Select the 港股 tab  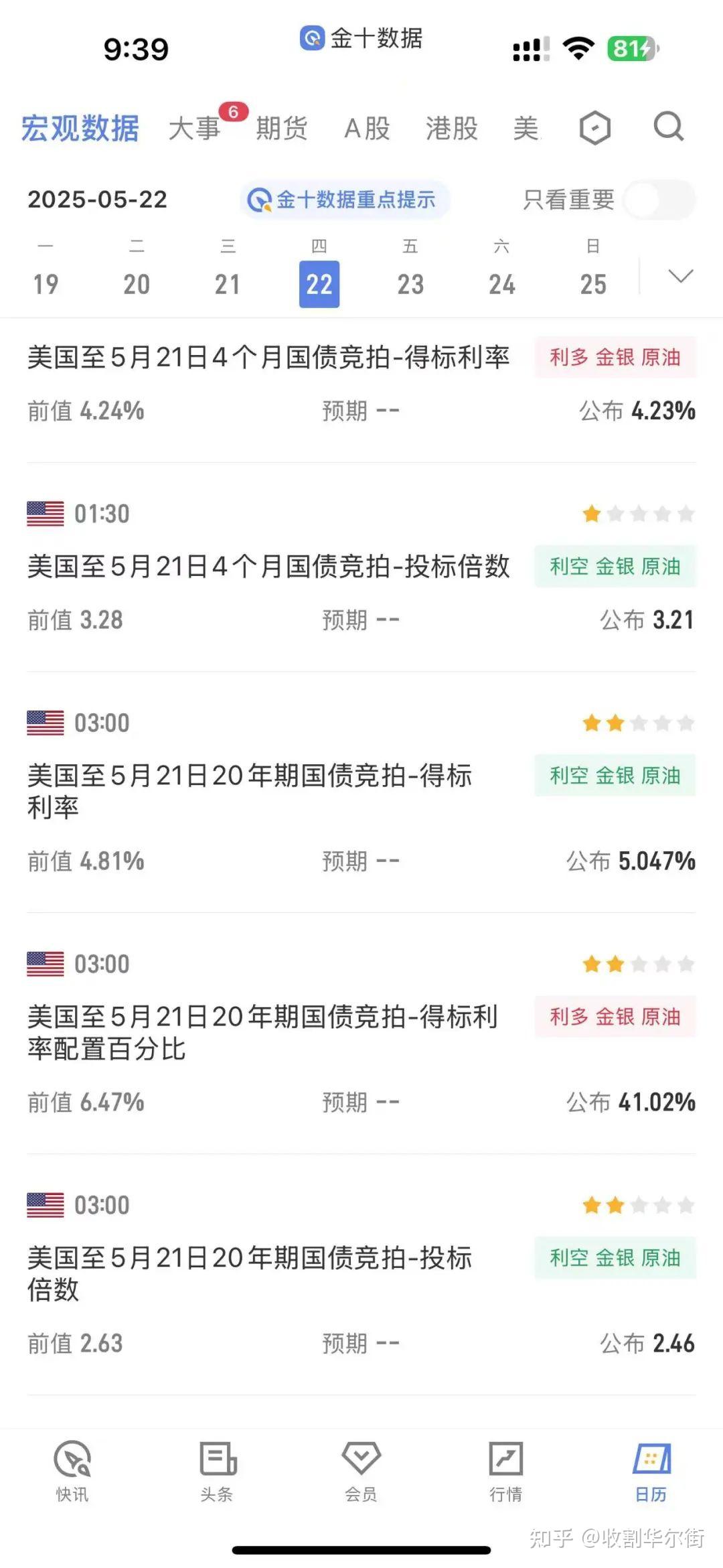[x=452, y=128]
